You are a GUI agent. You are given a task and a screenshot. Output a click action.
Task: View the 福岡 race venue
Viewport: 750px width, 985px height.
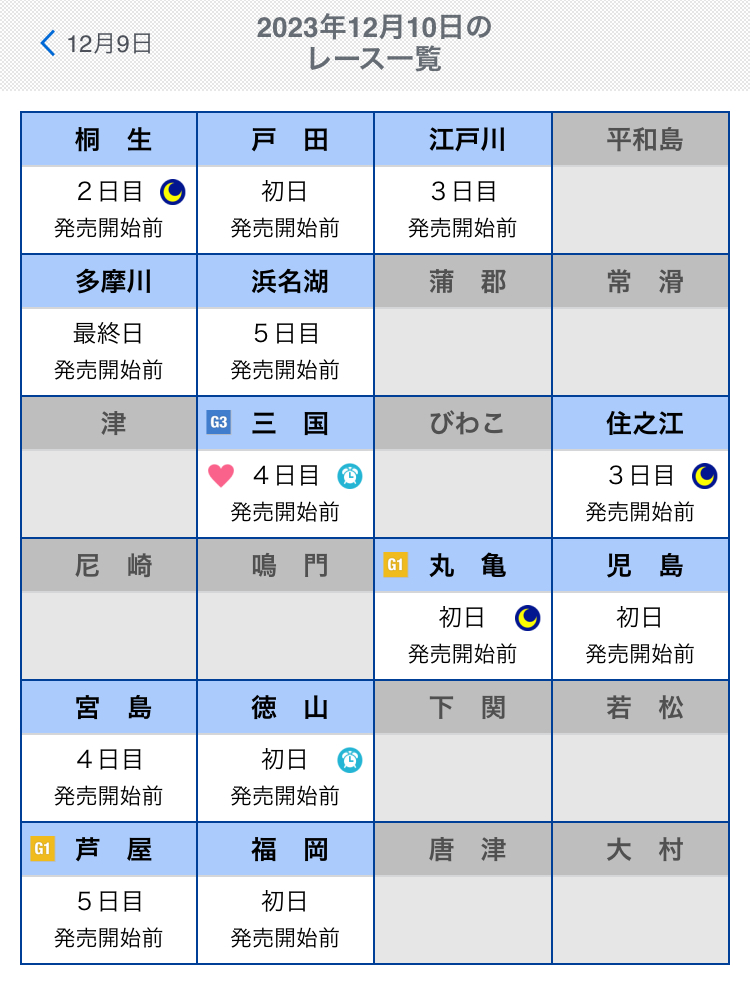[x=286, y=893]
